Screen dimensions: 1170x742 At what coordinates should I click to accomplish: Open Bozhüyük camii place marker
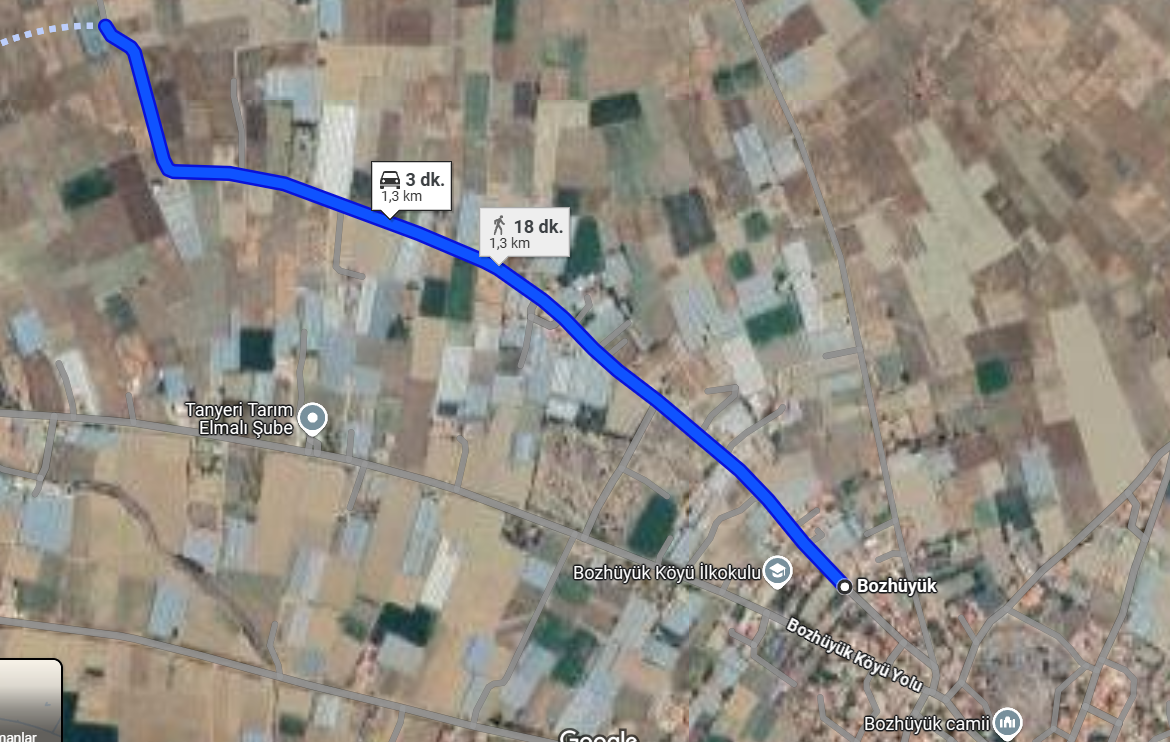click(1008, 722)
